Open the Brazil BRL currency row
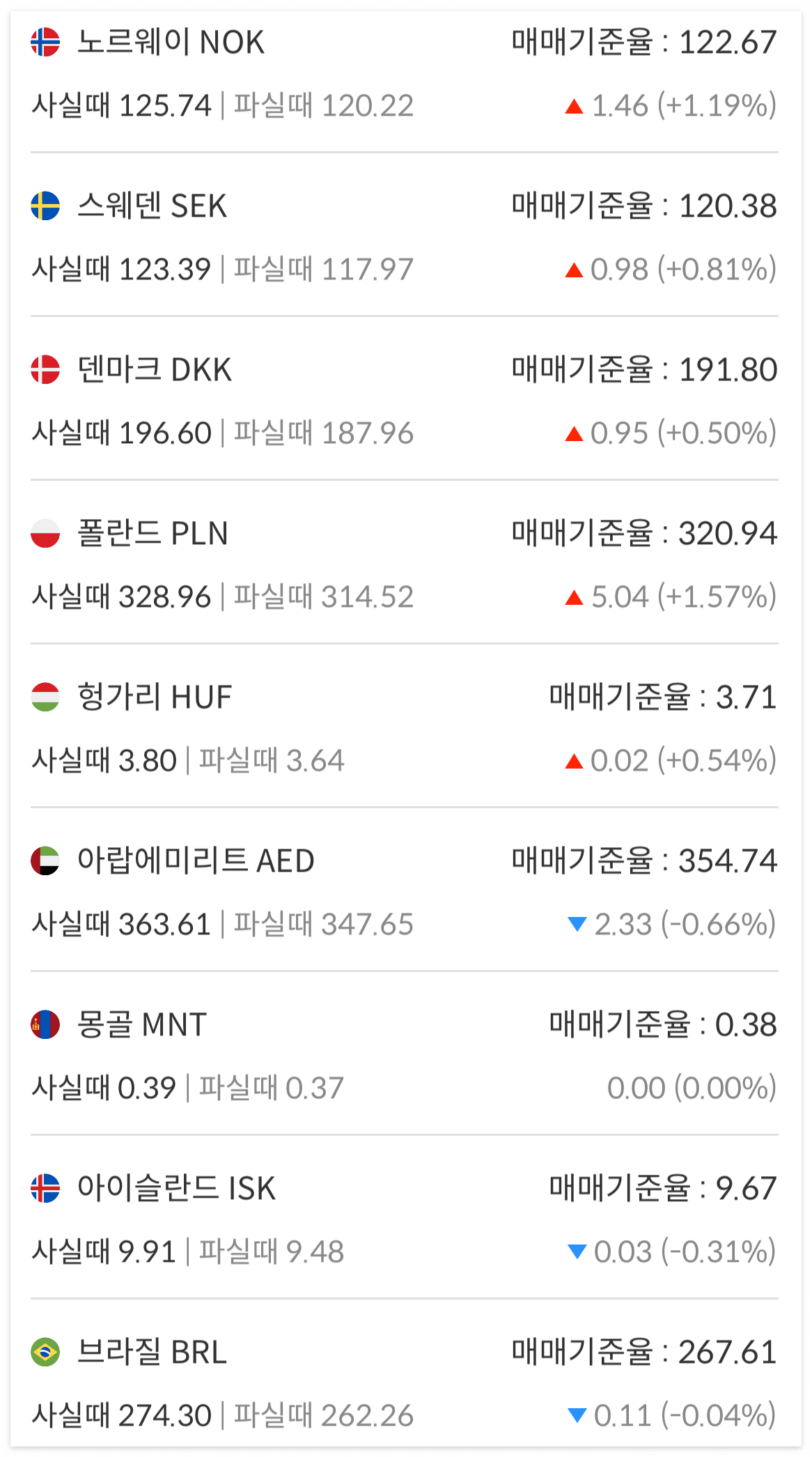 405,1373
